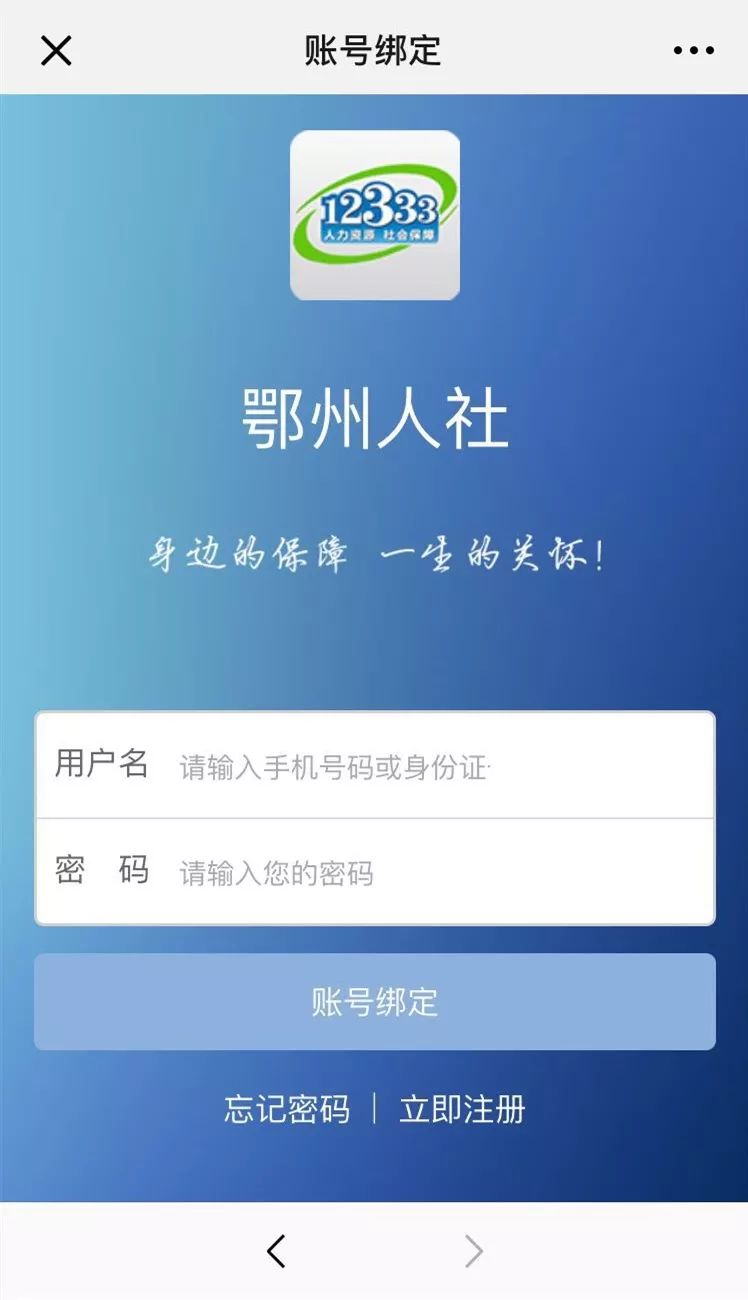Tap the password placeholder 请输入您的密码

click(x=277, y=871)
